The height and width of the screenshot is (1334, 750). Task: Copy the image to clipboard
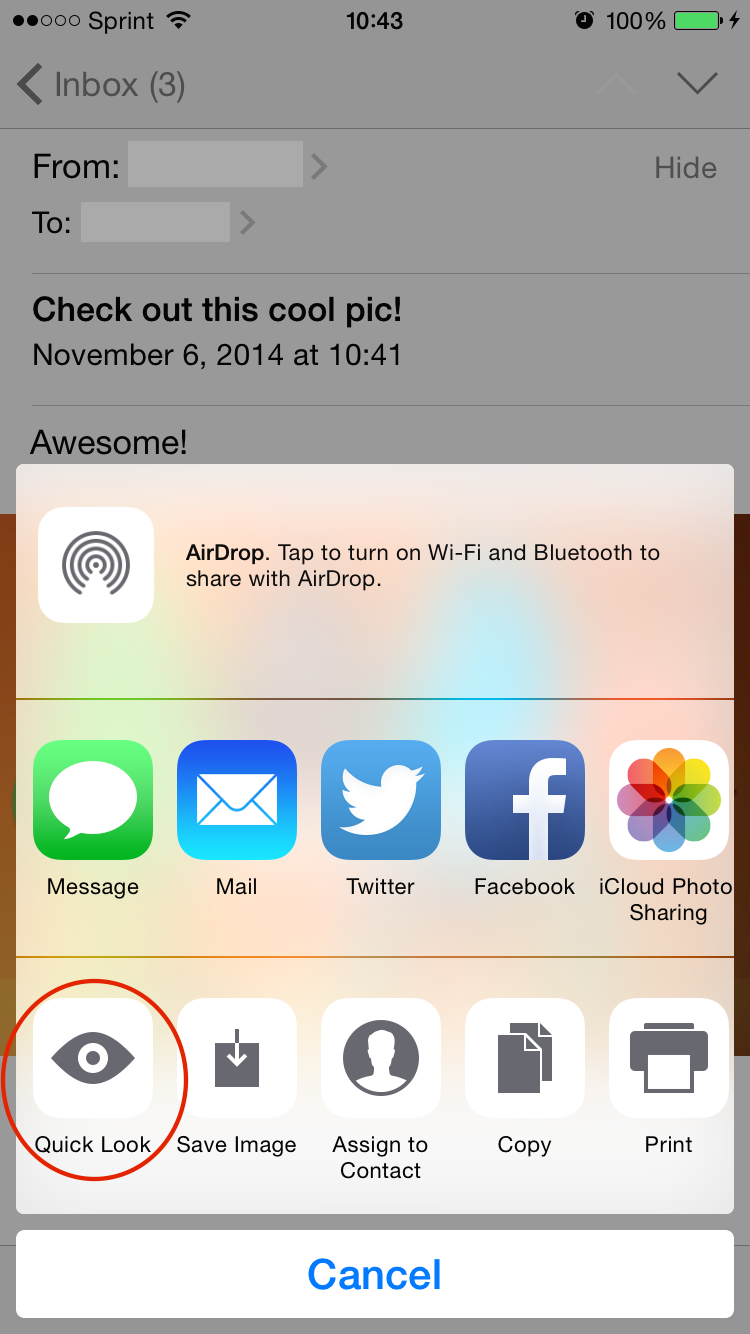[x=525, y=1058]
